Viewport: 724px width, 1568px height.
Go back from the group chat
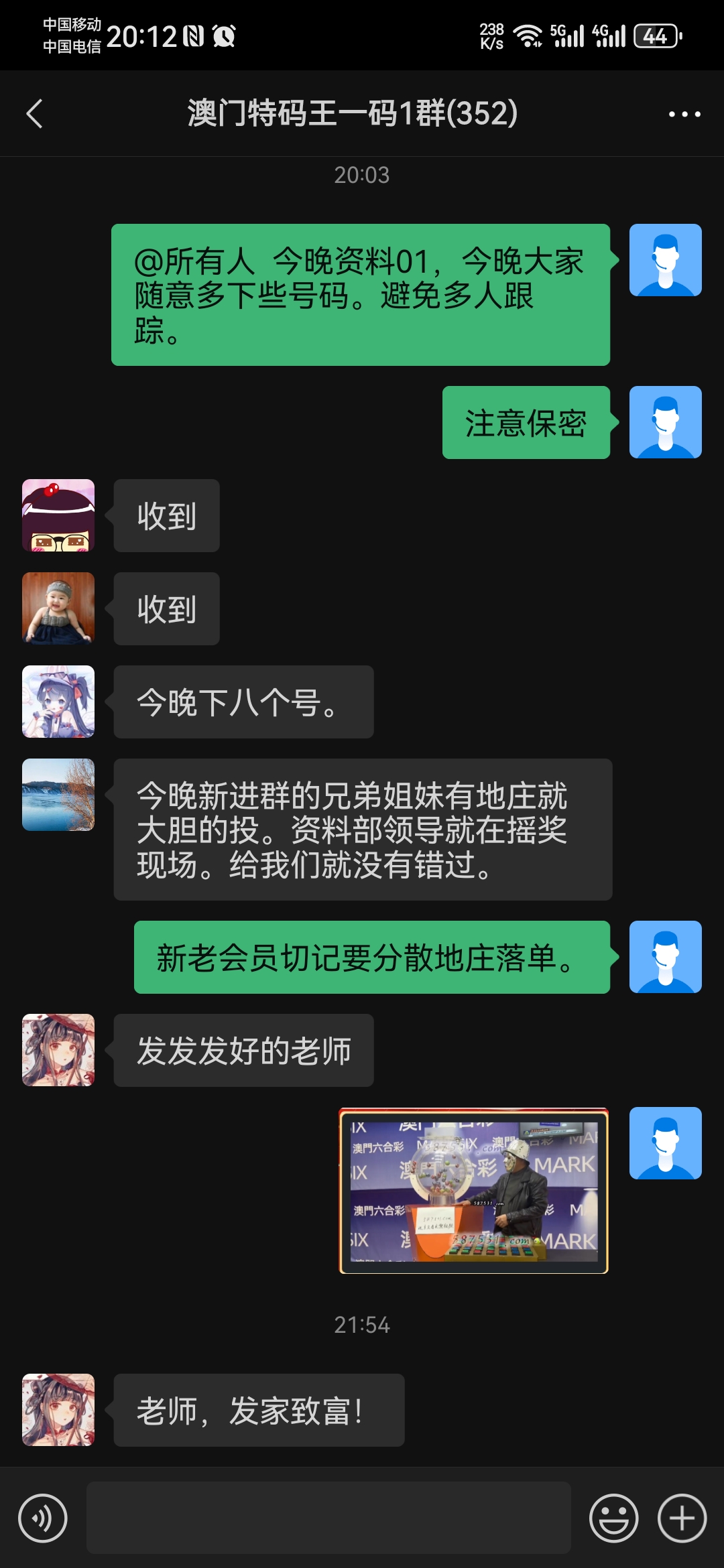point(35,114)
